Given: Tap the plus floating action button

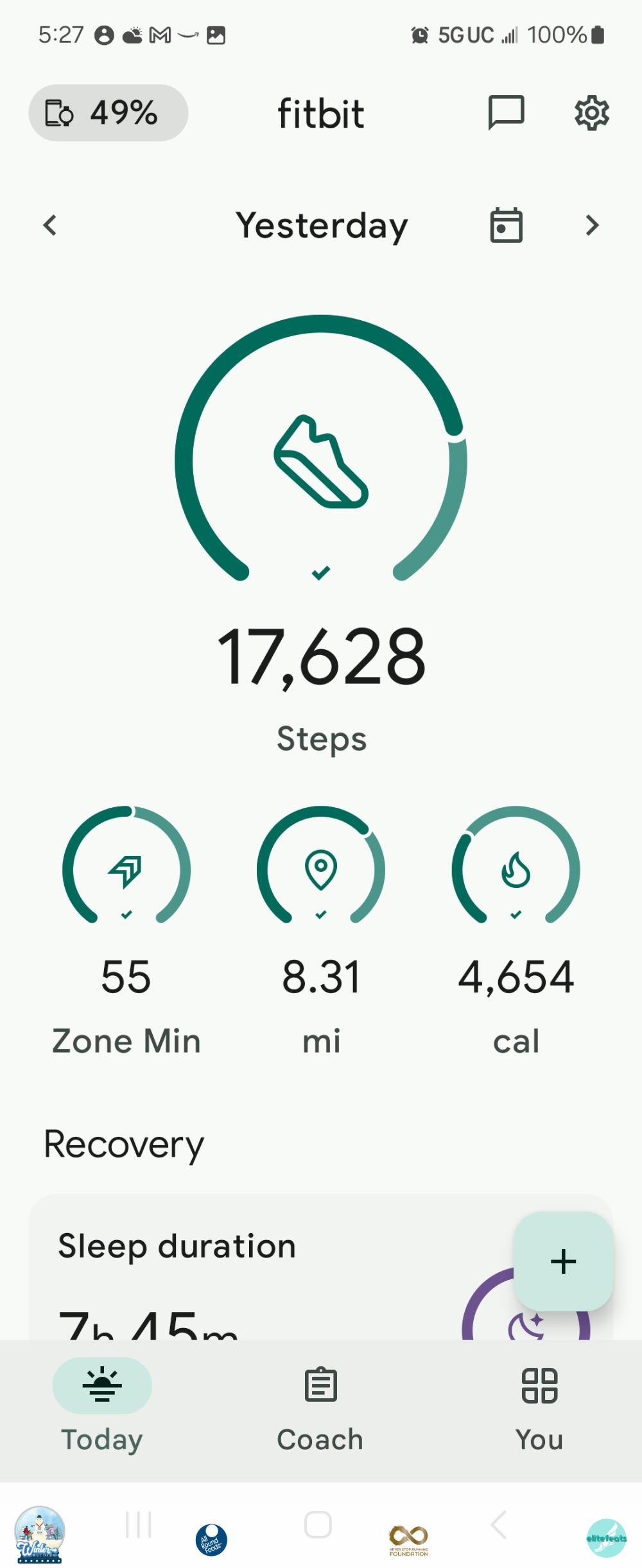Looking at the screenshot, I should click(564, 1261).
